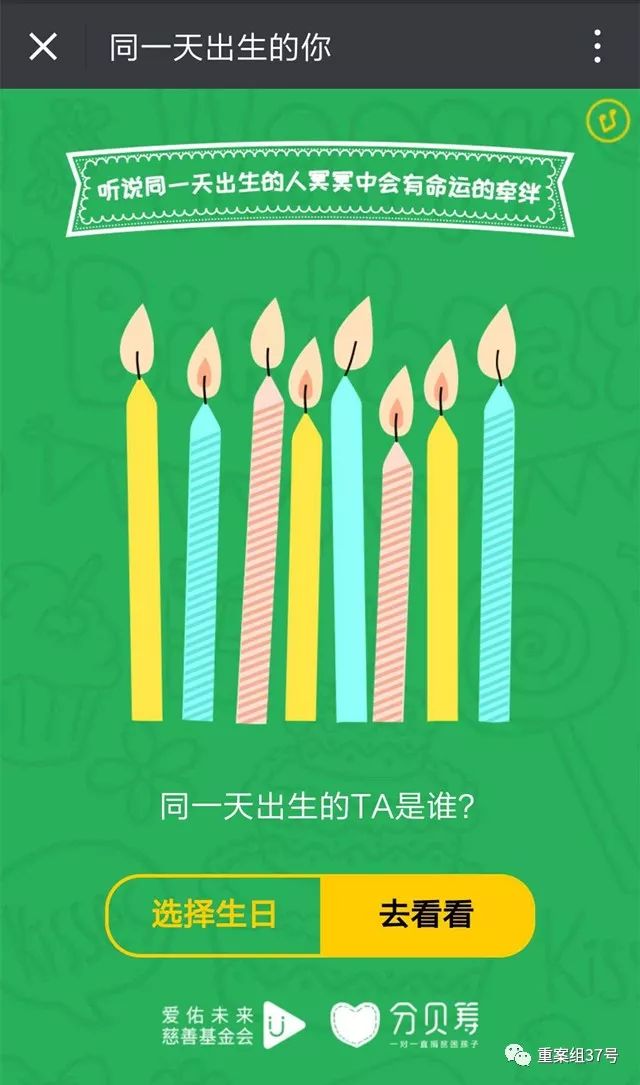Close the 同一天出生的你 page
This screenshot has height=1085, width=640.
coord(43,46)
